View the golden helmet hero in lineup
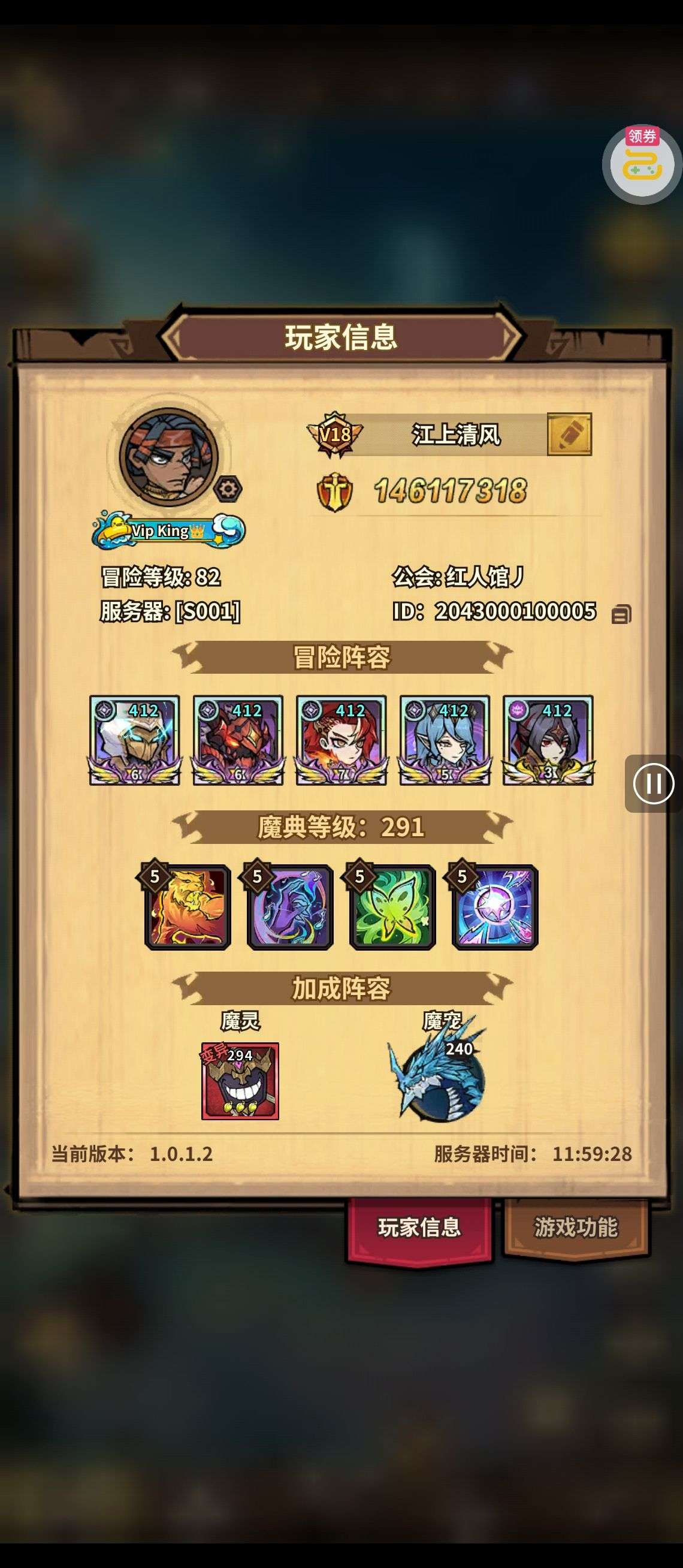The height and width of the screenshot is (1568, 683). tap(134, 740)
